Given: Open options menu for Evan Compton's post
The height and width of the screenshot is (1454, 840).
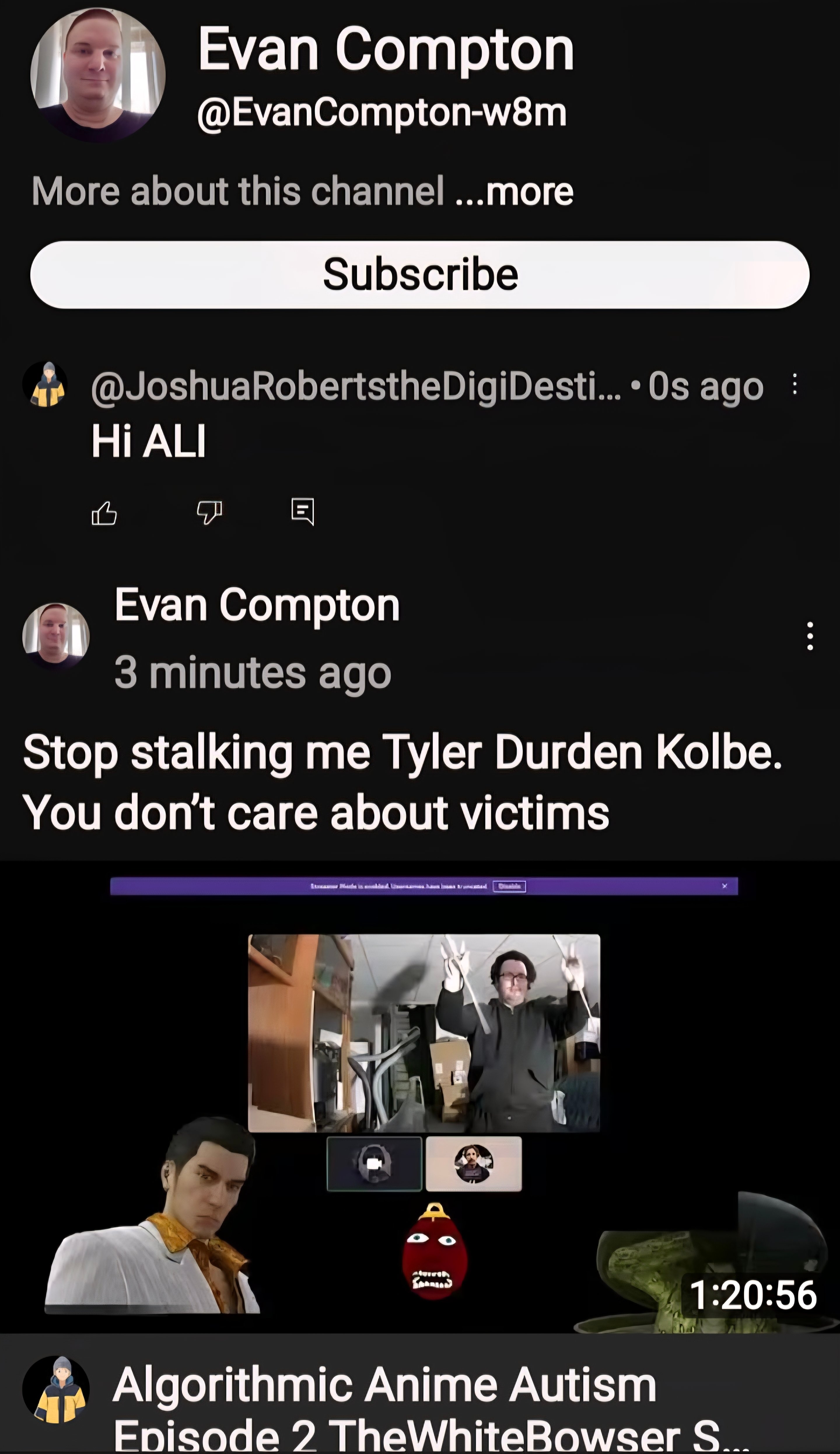Looking at the screenshot, I should (x=810, y=636).
